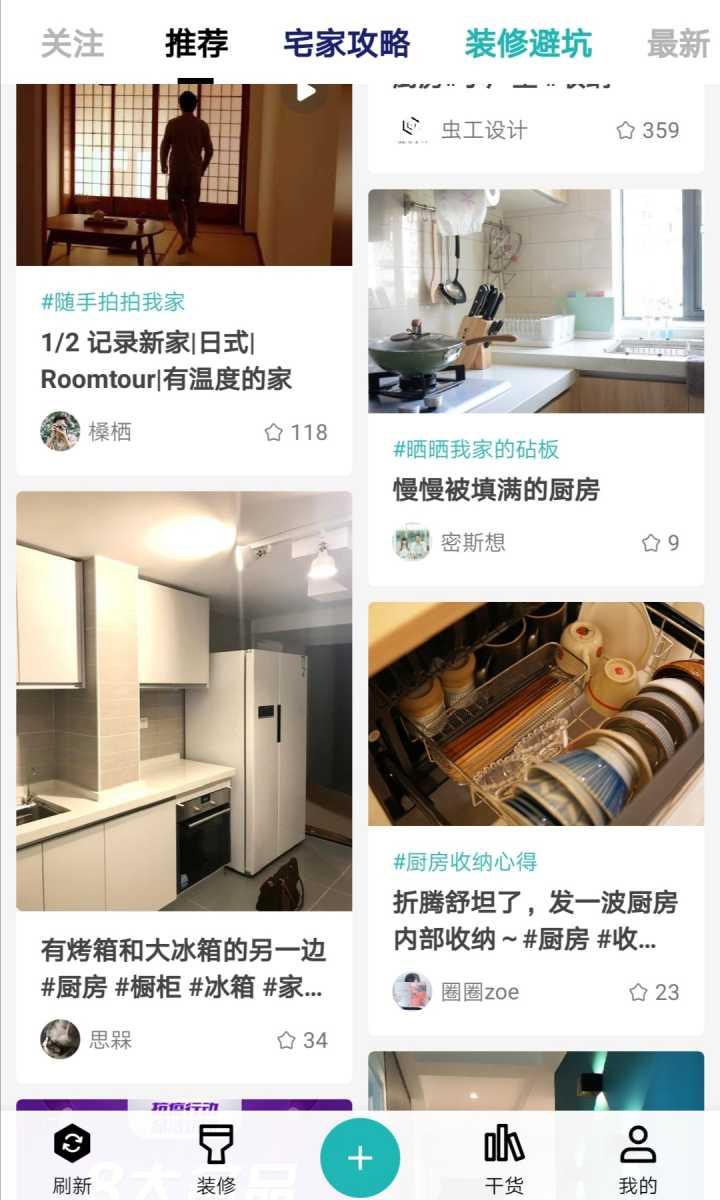Tap the #晒晒我家的砧板 hashtag

(x=476, y=449)
